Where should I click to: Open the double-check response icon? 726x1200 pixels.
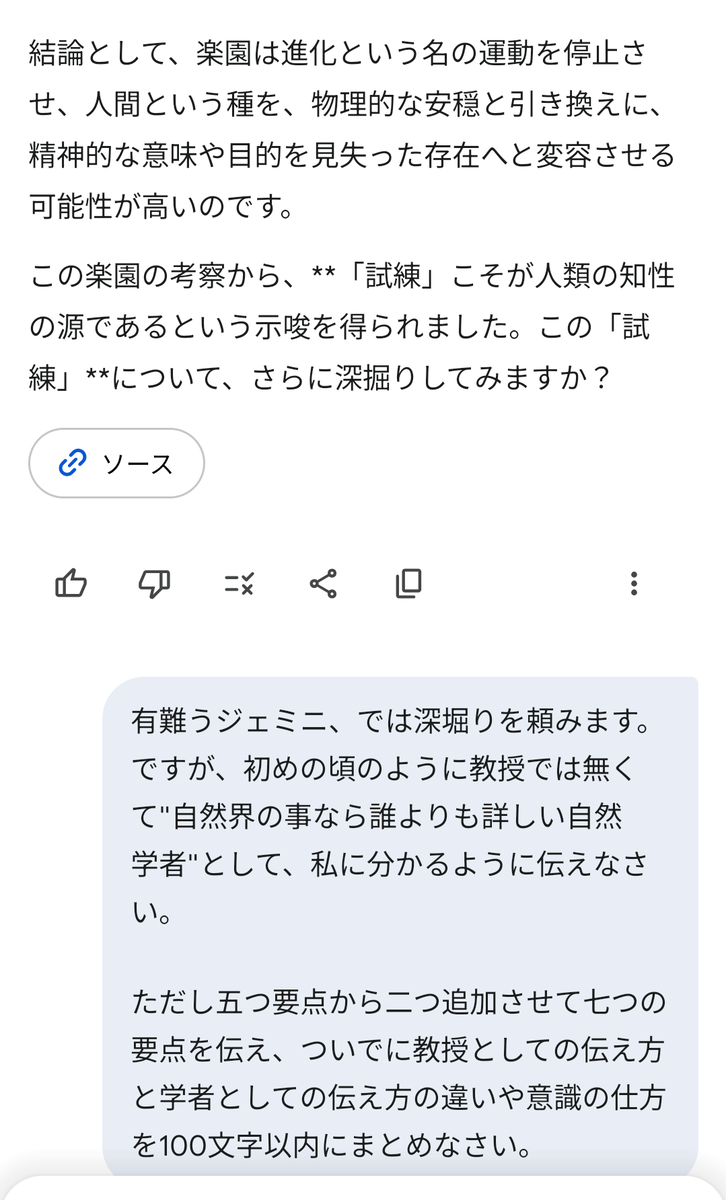238,583
